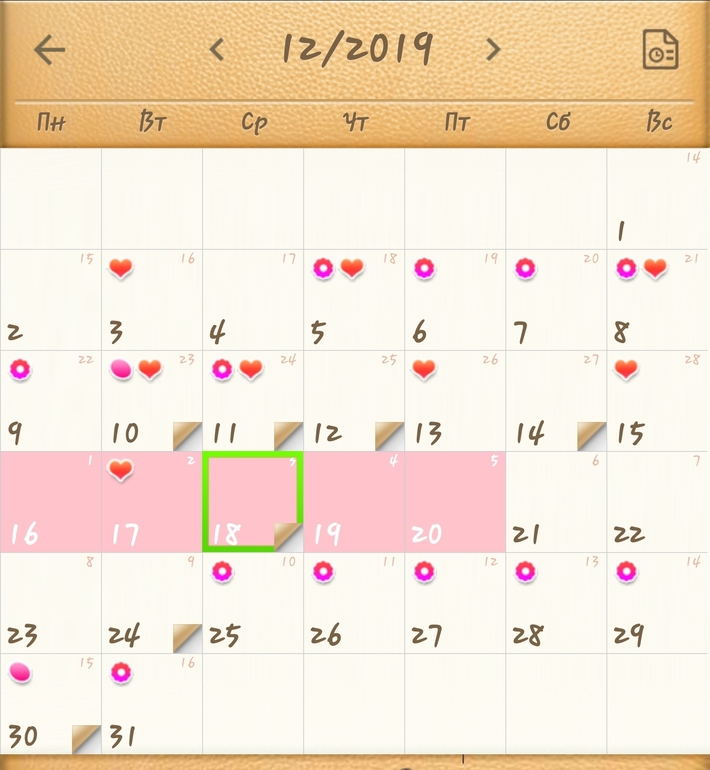
Task: Open December 13 day cell
Action: pos(455,400)
